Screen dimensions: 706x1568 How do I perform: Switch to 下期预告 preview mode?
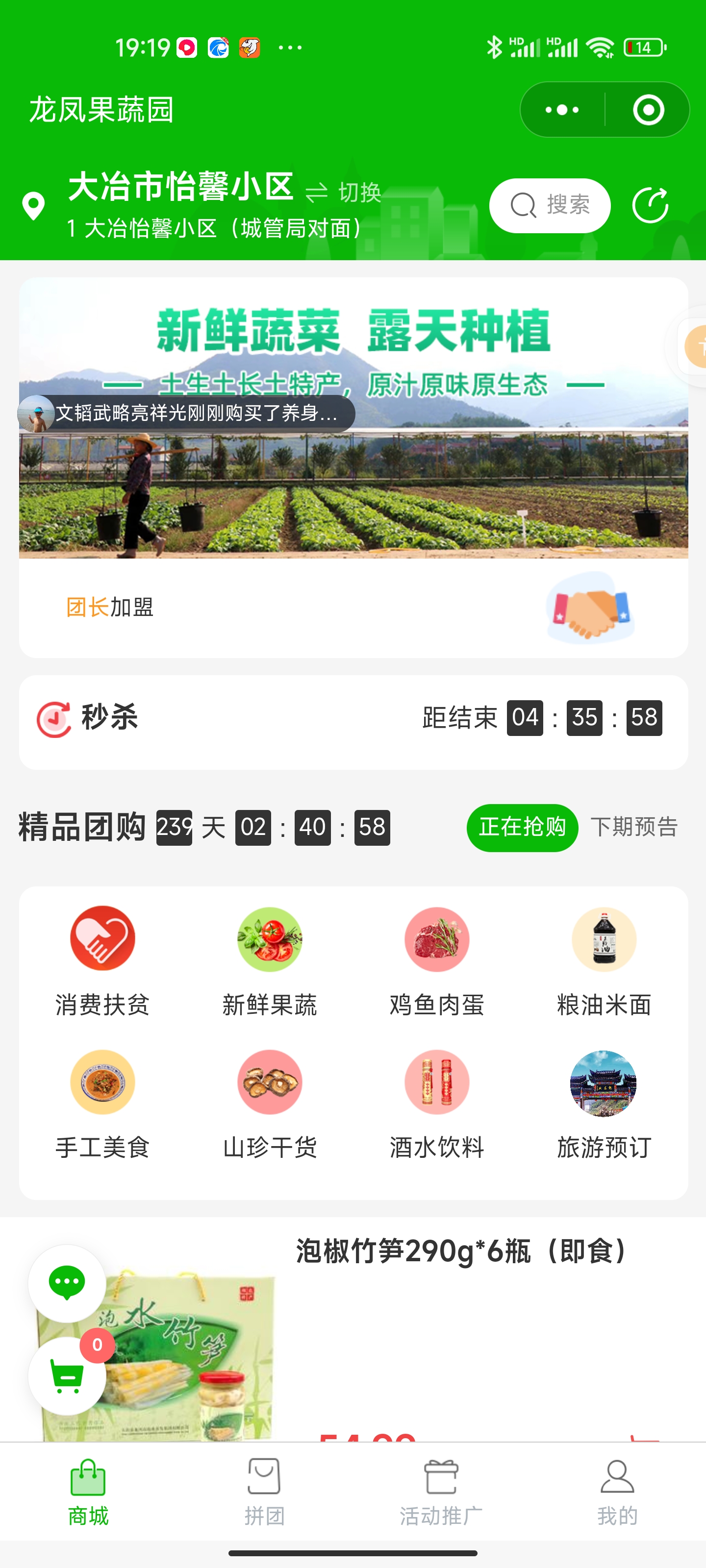pyautogui.click(x=634, y=827)
